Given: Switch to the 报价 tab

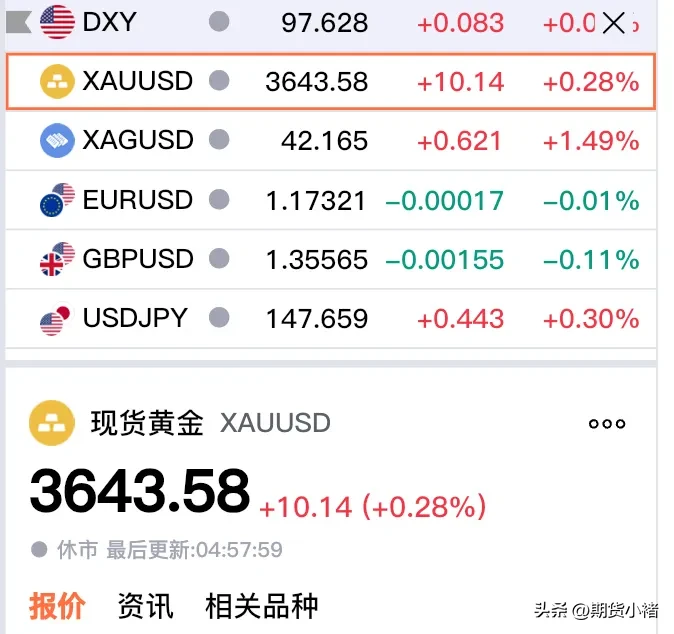Looking at the screenshot, I should pyautogui.click(x=57, y=605).
